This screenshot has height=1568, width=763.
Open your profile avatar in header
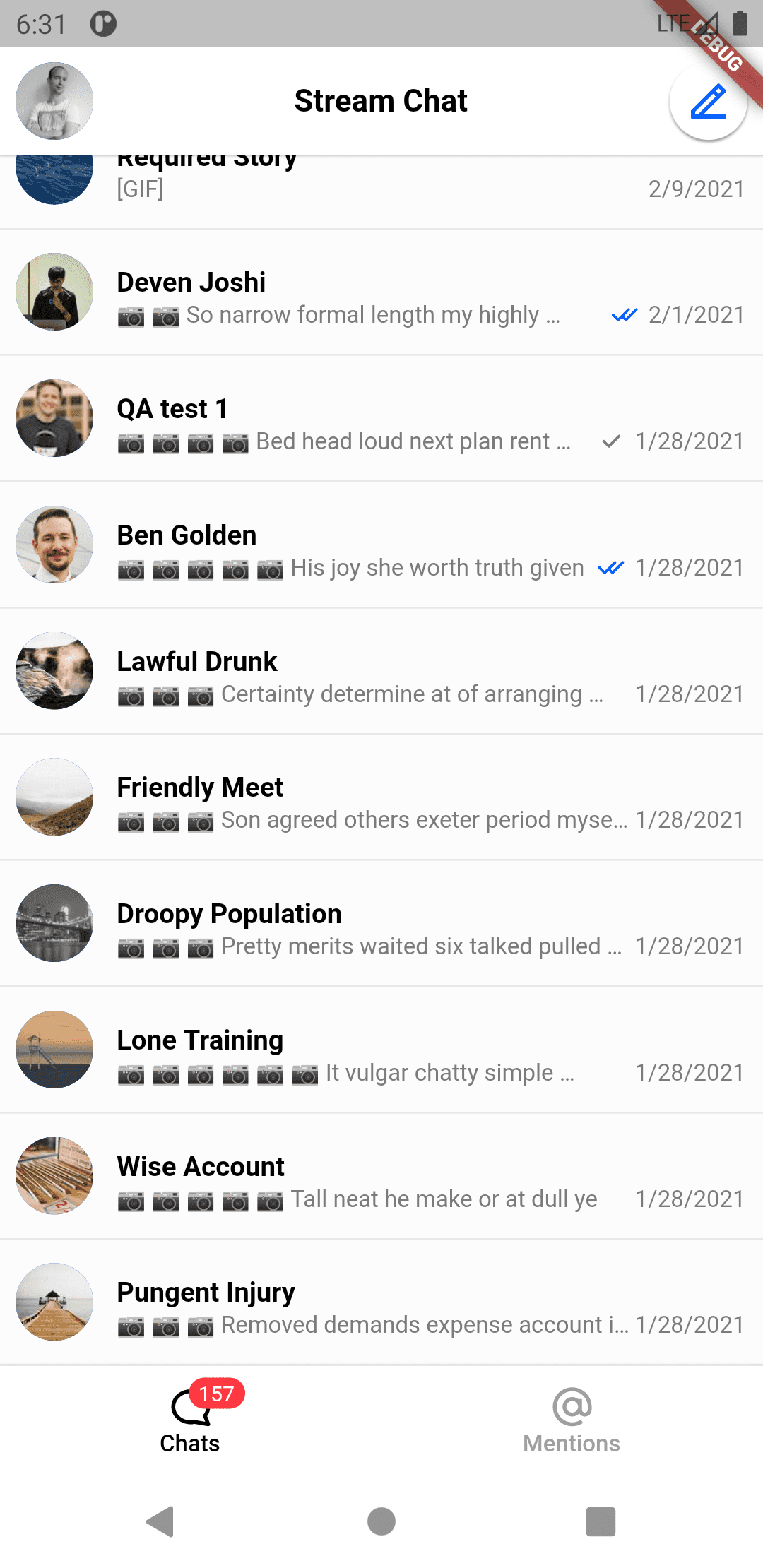tap(54, 101)
